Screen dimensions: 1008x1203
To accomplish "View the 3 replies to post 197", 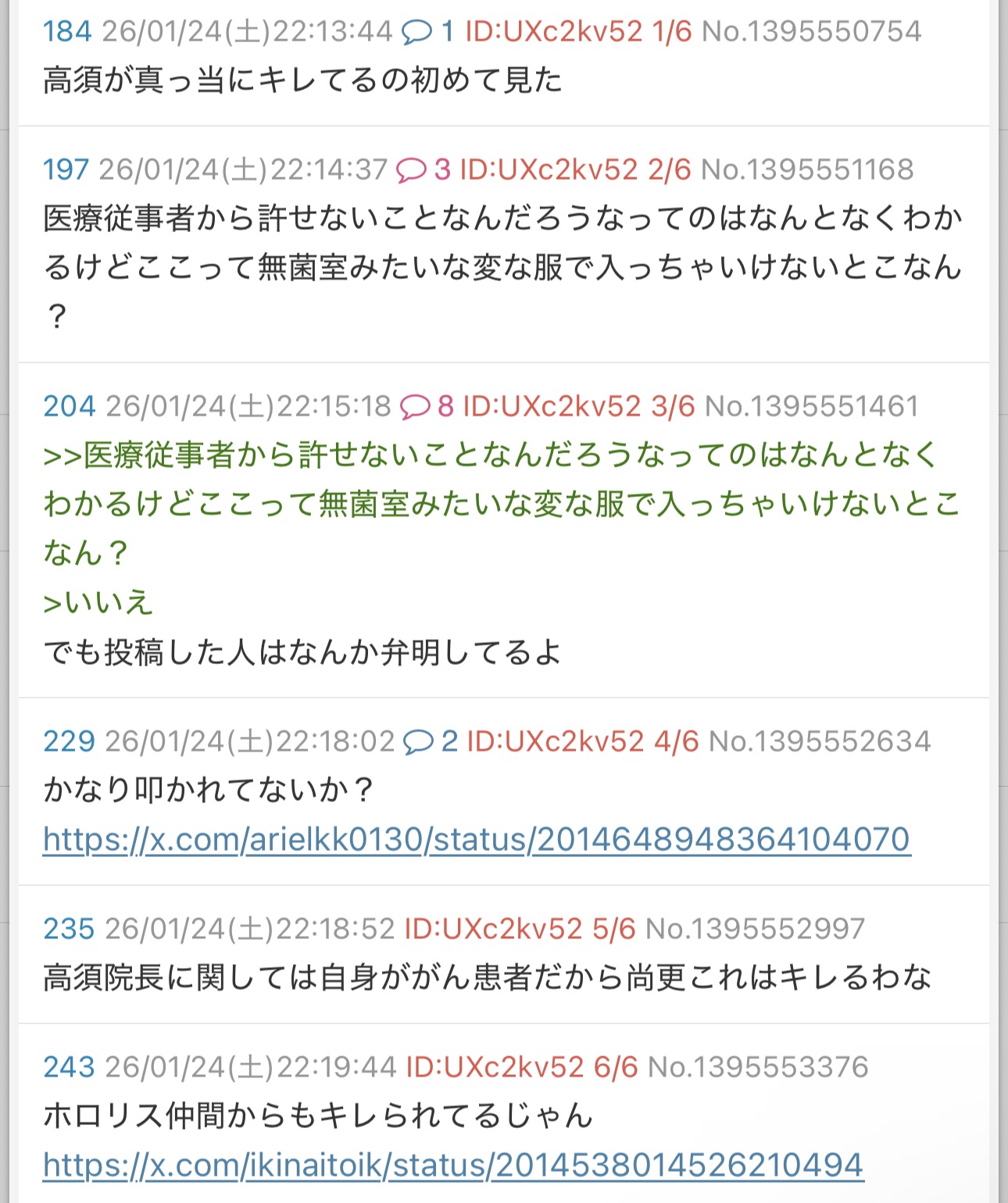I will coord(424,170).
